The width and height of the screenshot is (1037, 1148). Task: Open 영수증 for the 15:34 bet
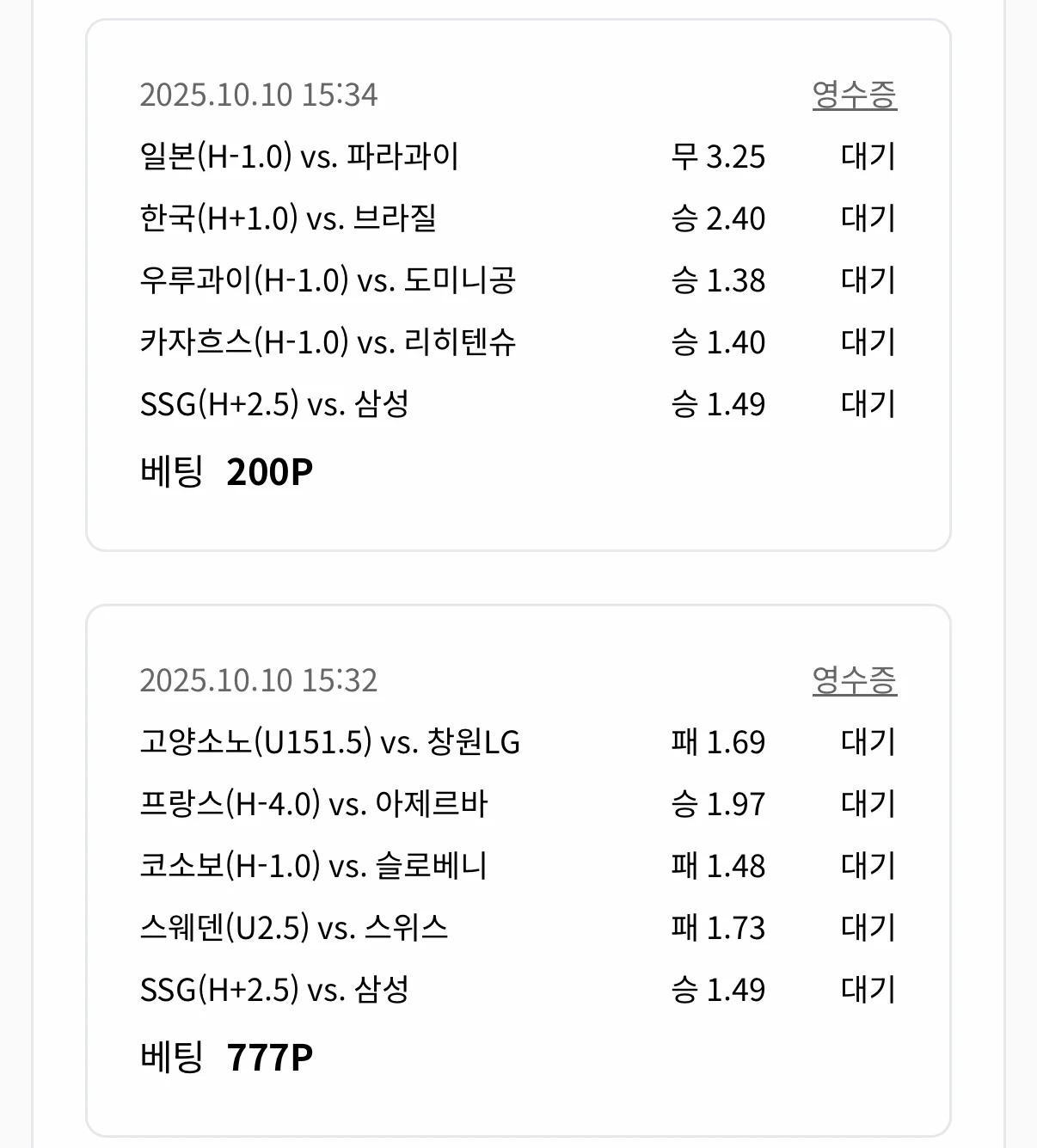tap(854, 95)
